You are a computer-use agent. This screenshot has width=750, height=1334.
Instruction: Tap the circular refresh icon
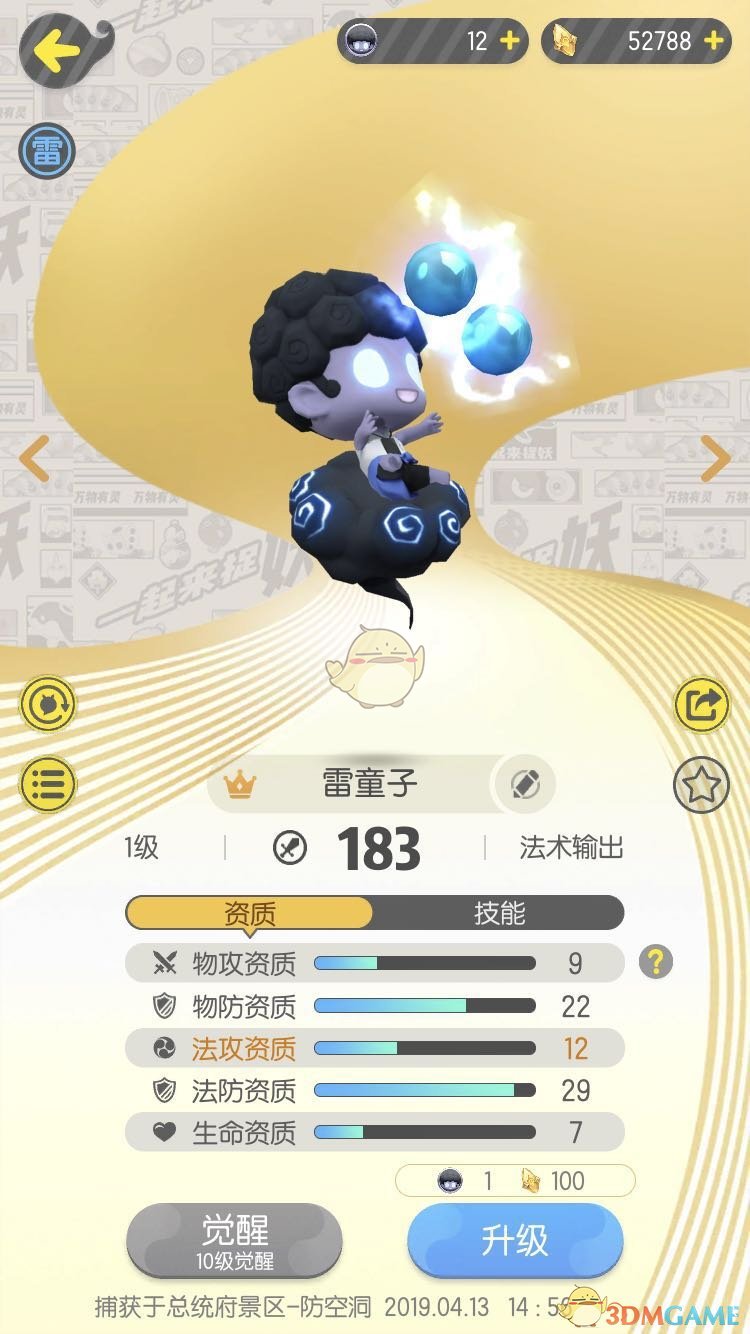[47, 704]
